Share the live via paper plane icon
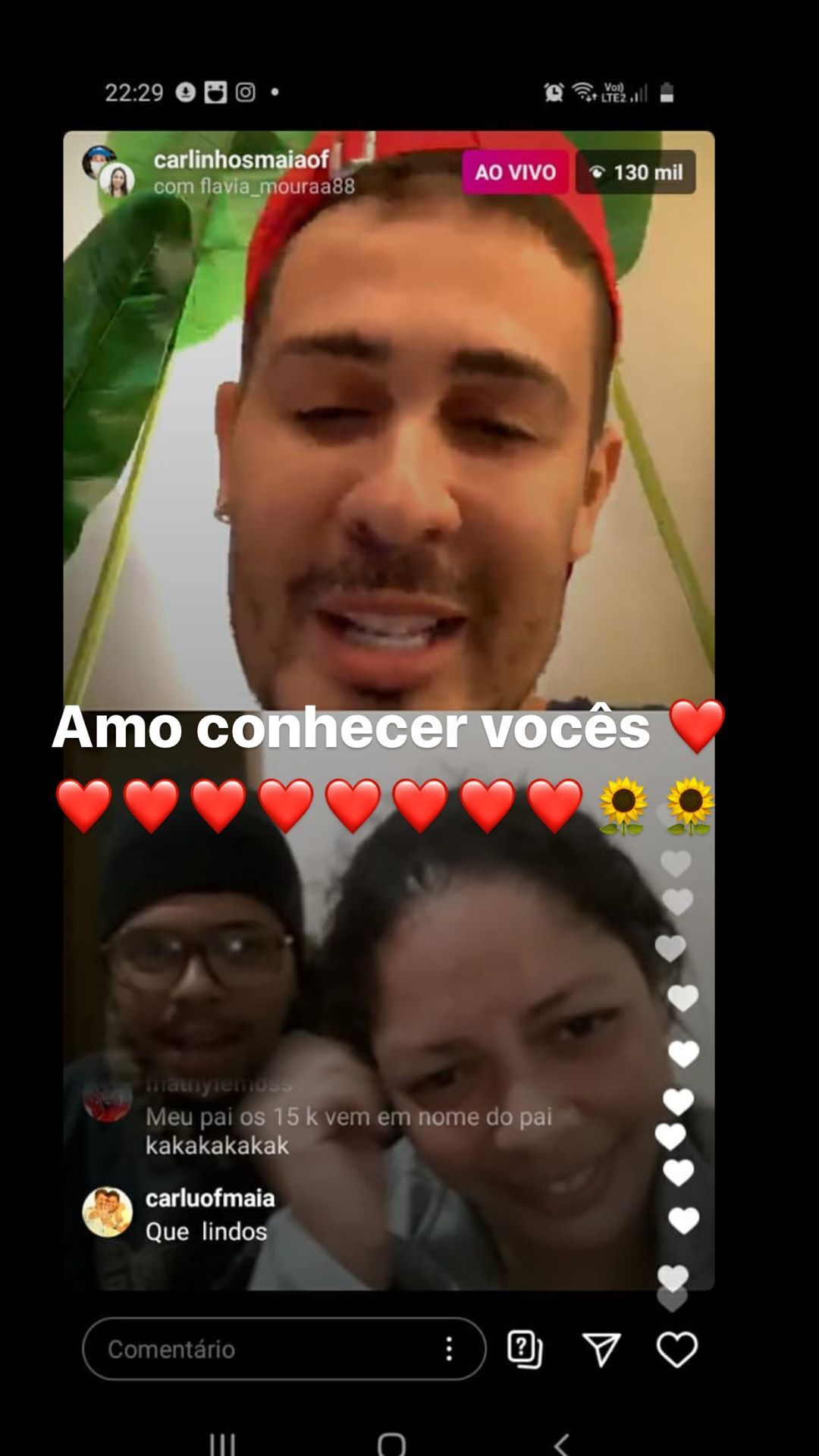The height and width of the screenshot is (1456, 819). (601, 1349)
